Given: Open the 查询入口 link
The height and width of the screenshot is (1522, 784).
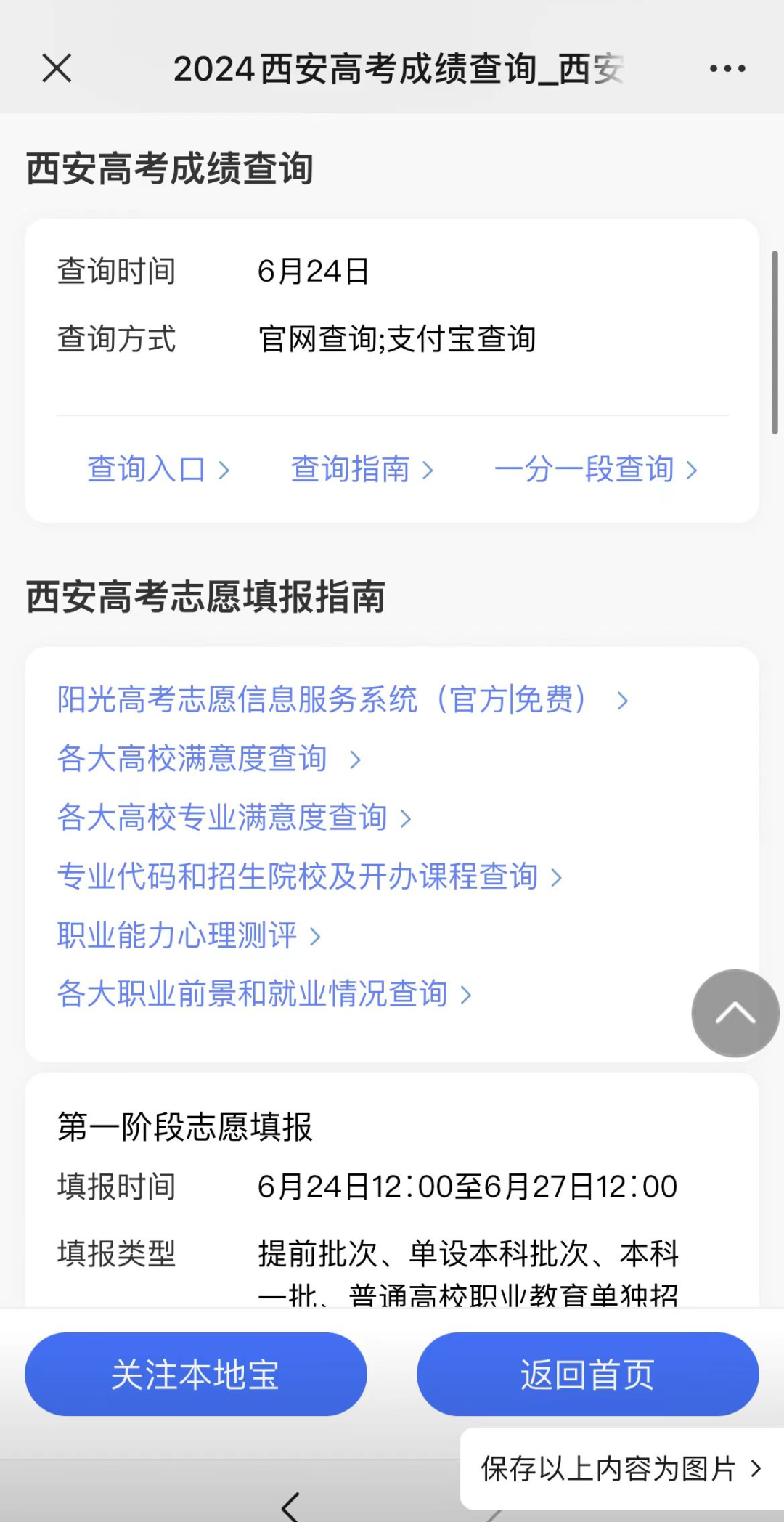Looking at the screenshot, I should [158, 470].
